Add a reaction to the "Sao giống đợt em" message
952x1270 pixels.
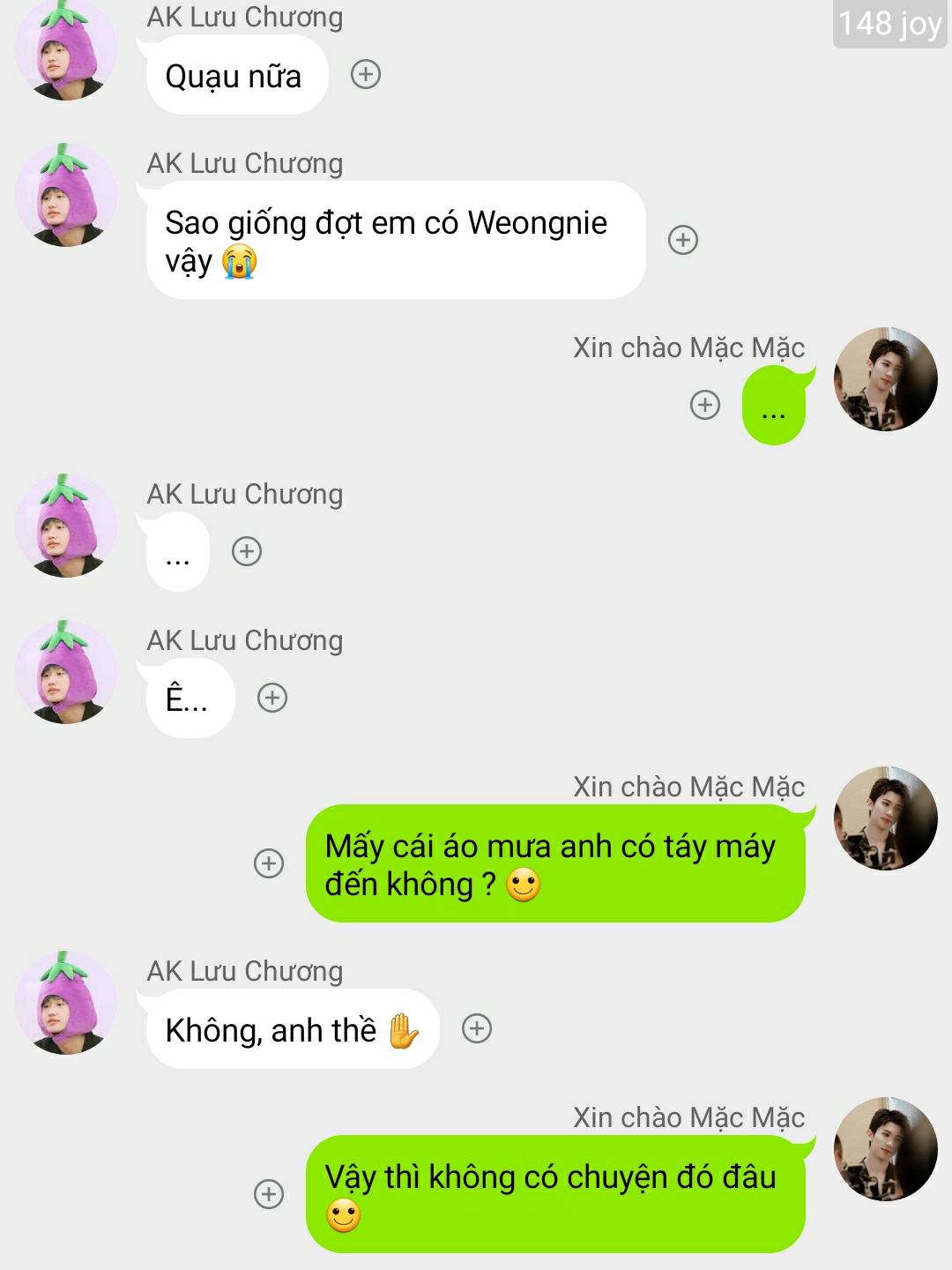coord(683,240)
